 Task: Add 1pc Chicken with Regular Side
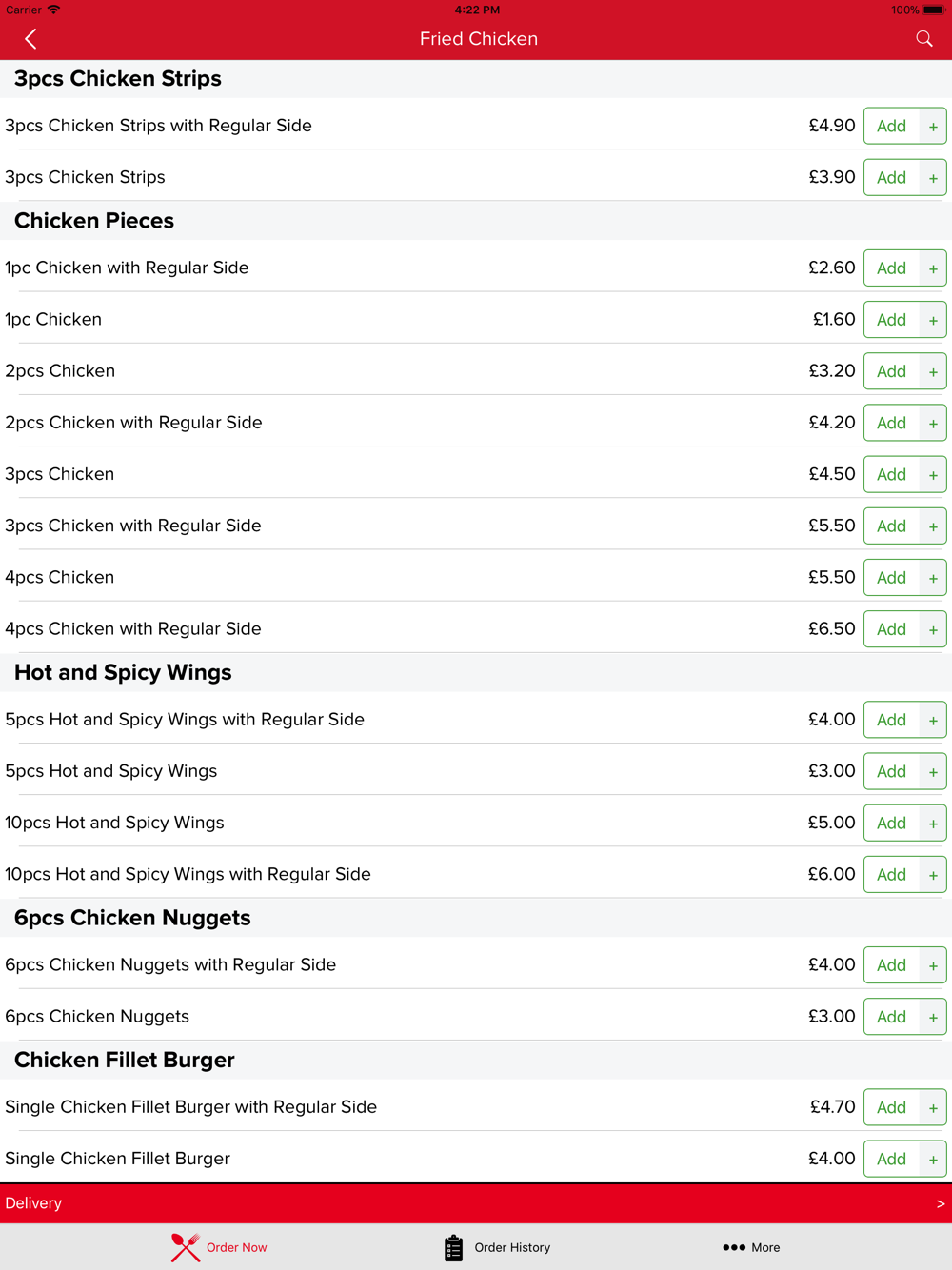(x=904, y=268)
